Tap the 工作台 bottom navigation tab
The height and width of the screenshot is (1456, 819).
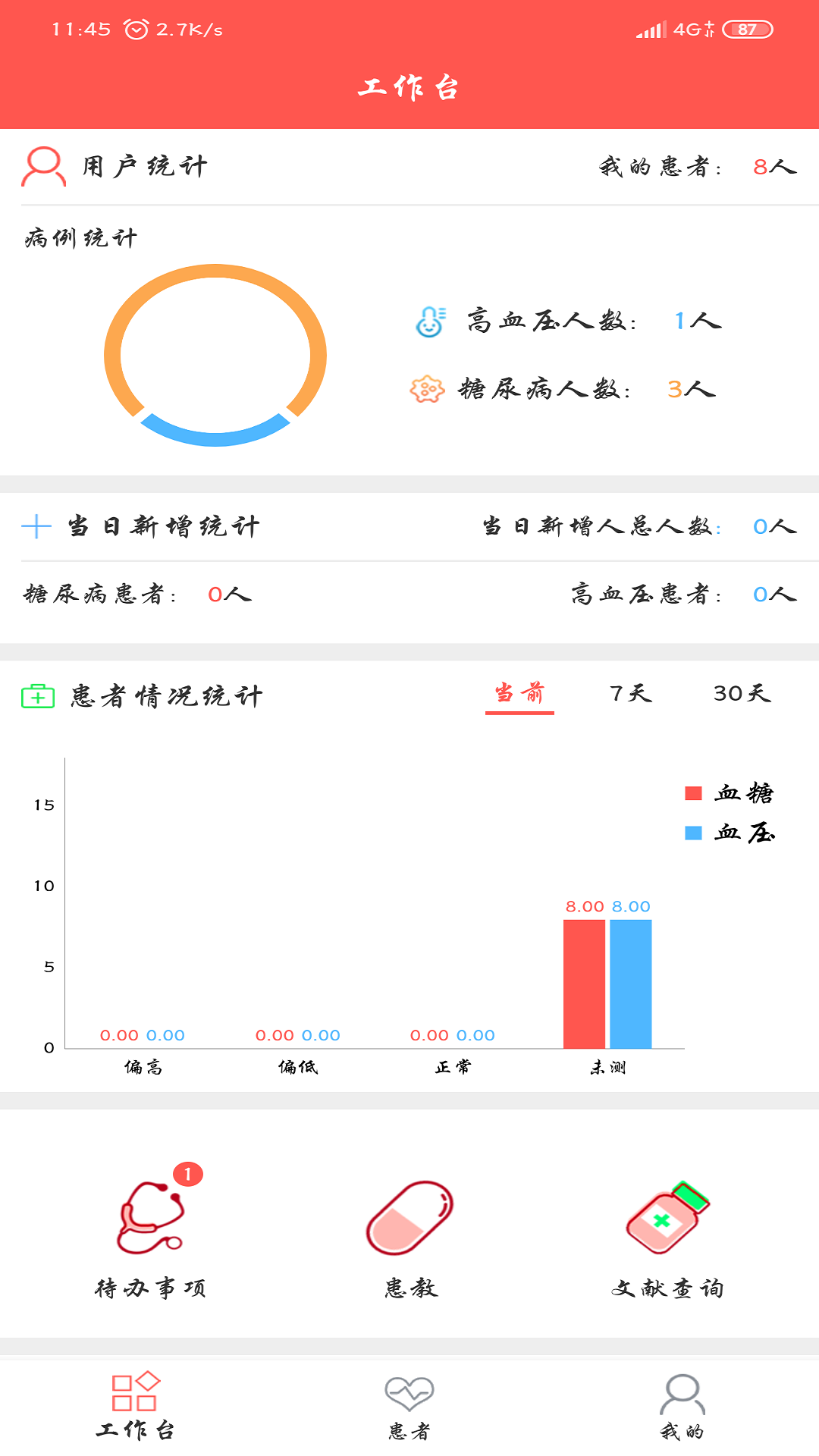pyautogui.click(x=136, y=1407)
